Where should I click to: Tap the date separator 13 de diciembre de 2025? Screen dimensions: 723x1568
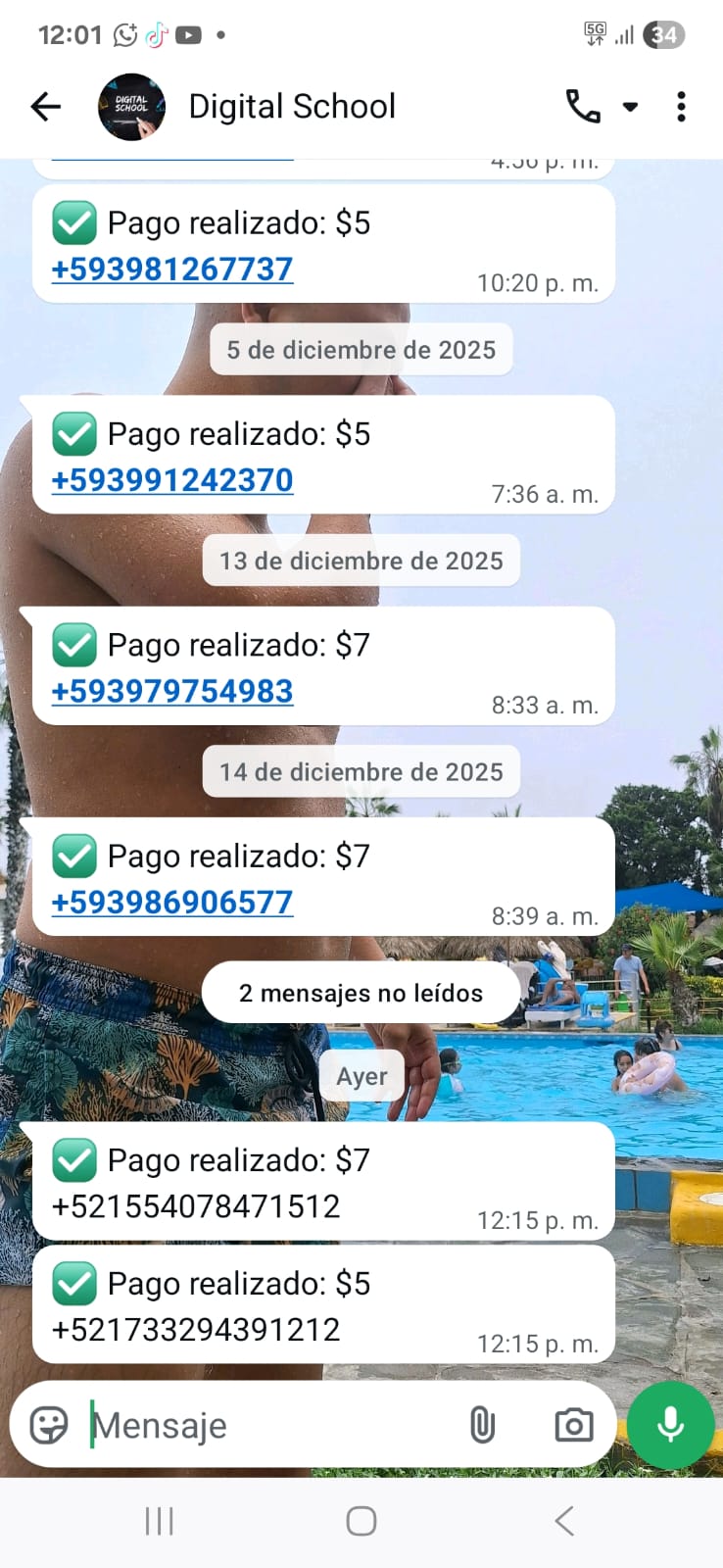[x=361, y=561]
